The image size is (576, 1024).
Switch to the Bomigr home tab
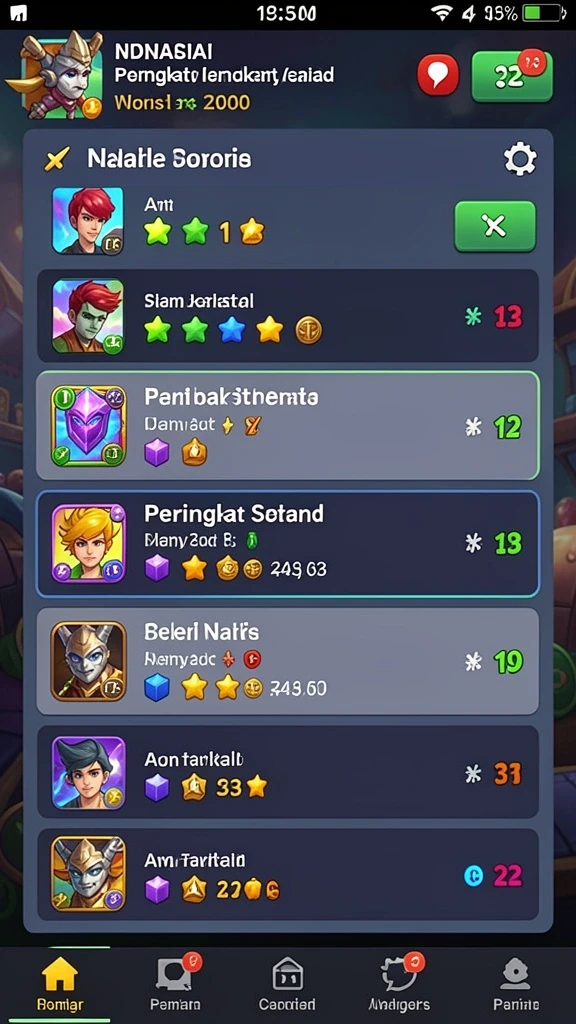coord(59,985)
